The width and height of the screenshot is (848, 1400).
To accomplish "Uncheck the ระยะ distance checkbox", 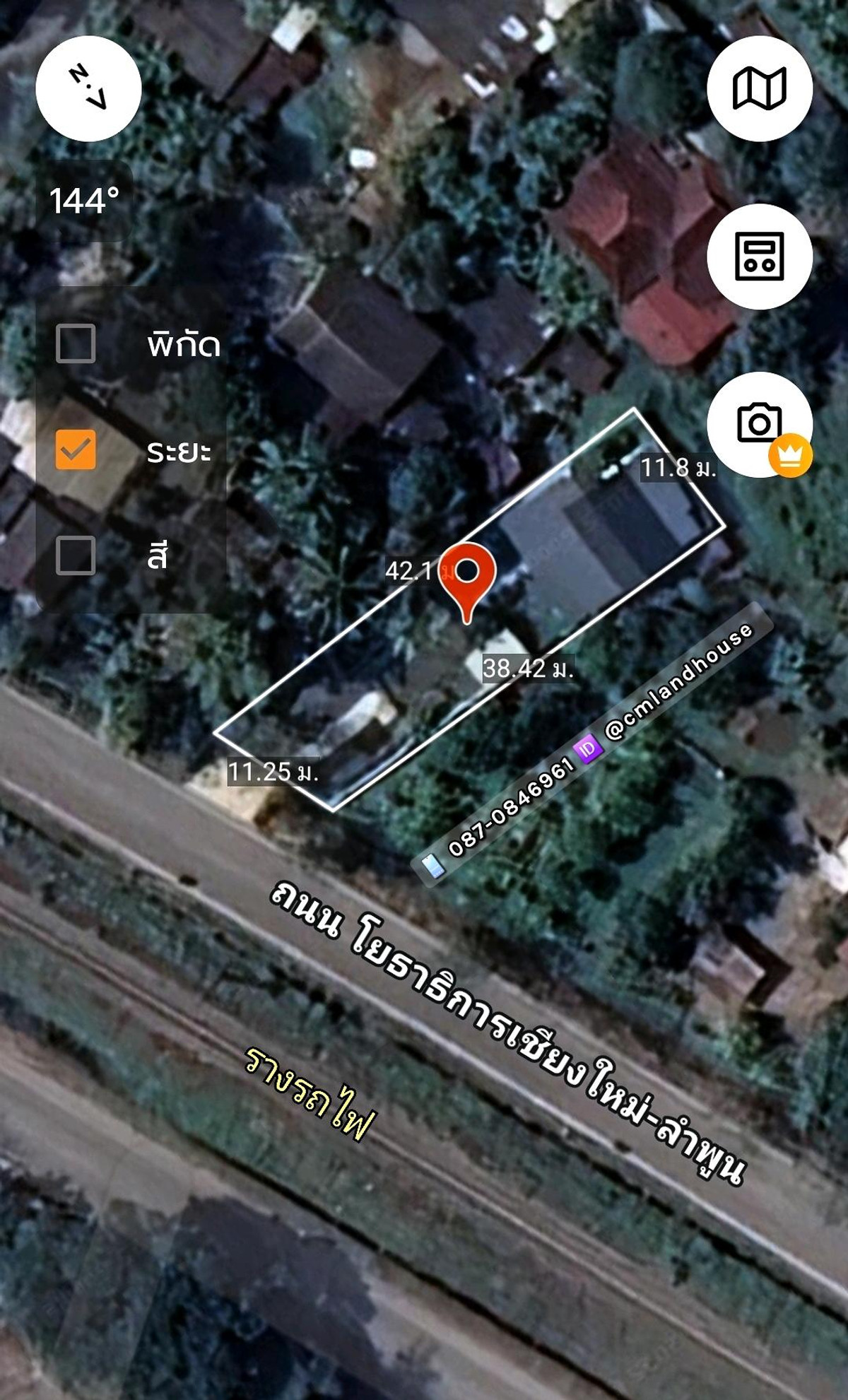I will (x=76, y=449).
